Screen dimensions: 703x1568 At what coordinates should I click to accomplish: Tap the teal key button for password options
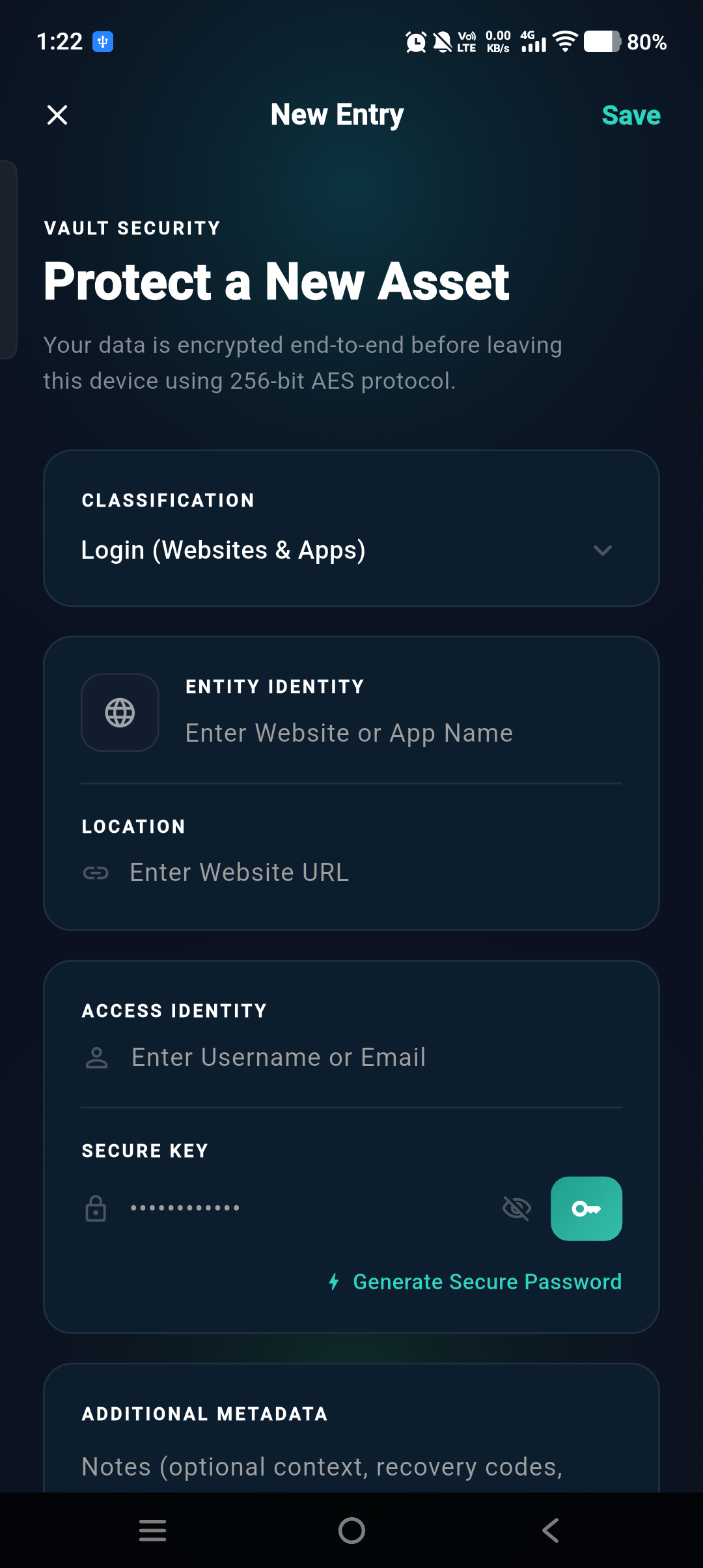tap(586, 1209)
